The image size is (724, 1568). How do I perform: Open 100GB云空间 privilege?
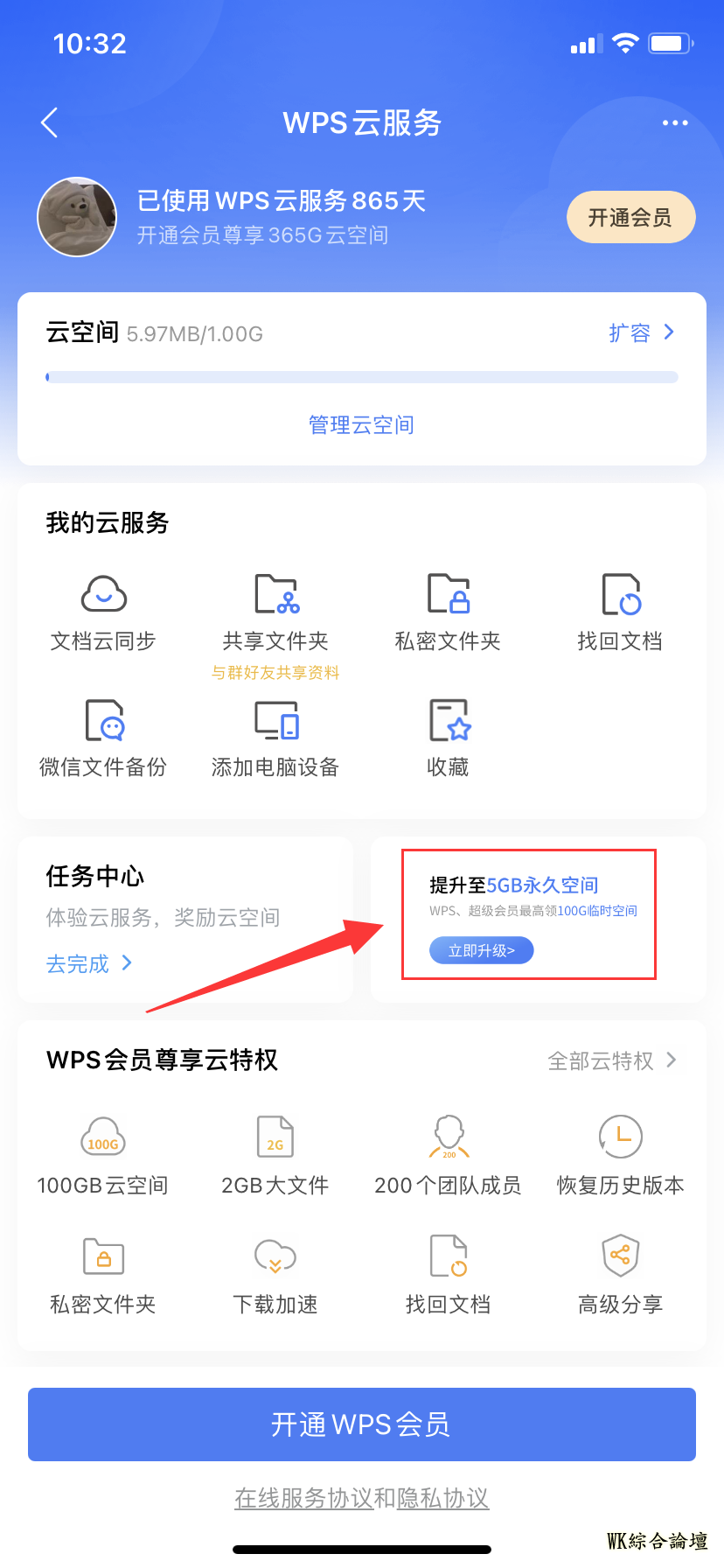103,1155
